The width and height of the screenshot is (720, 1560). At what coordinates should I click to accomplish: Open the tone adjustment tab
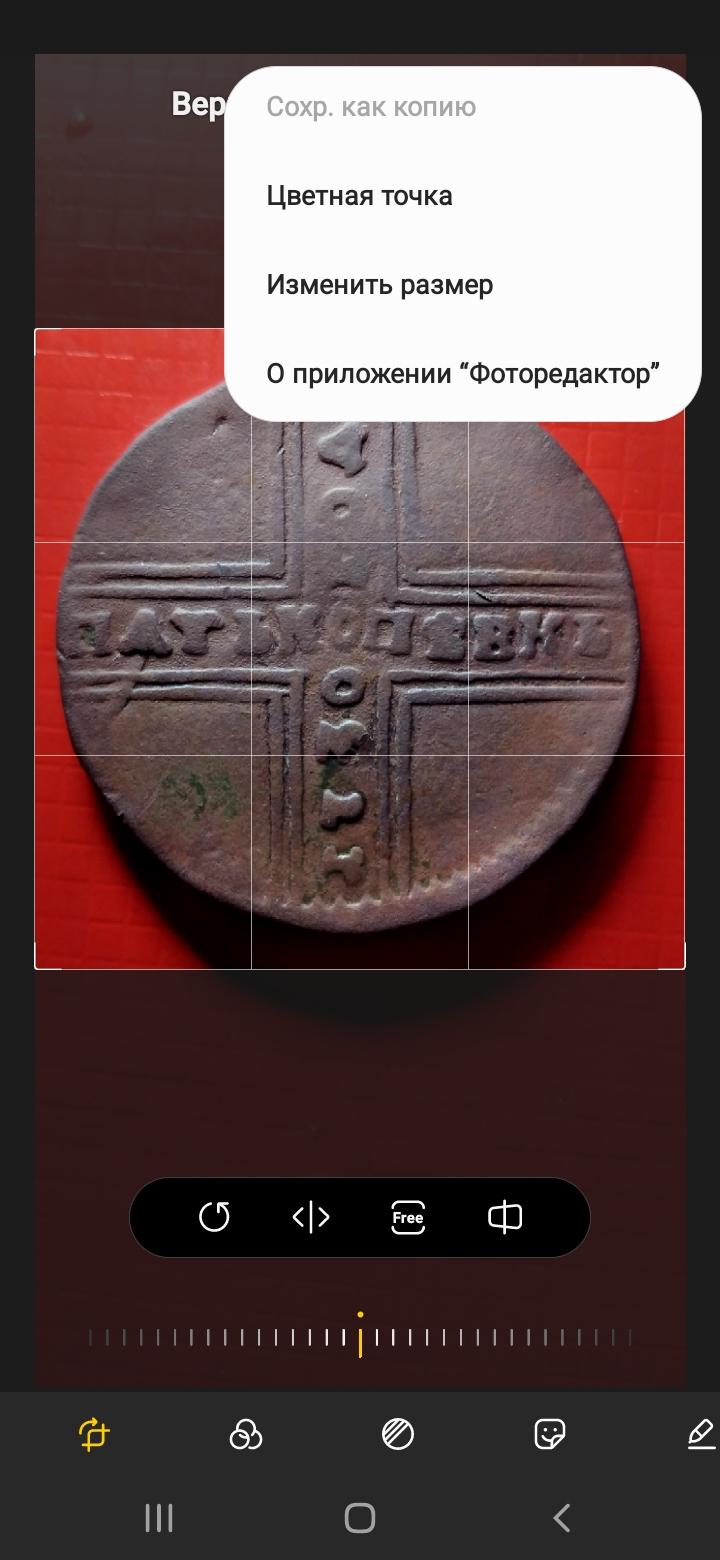[398, 1434]
